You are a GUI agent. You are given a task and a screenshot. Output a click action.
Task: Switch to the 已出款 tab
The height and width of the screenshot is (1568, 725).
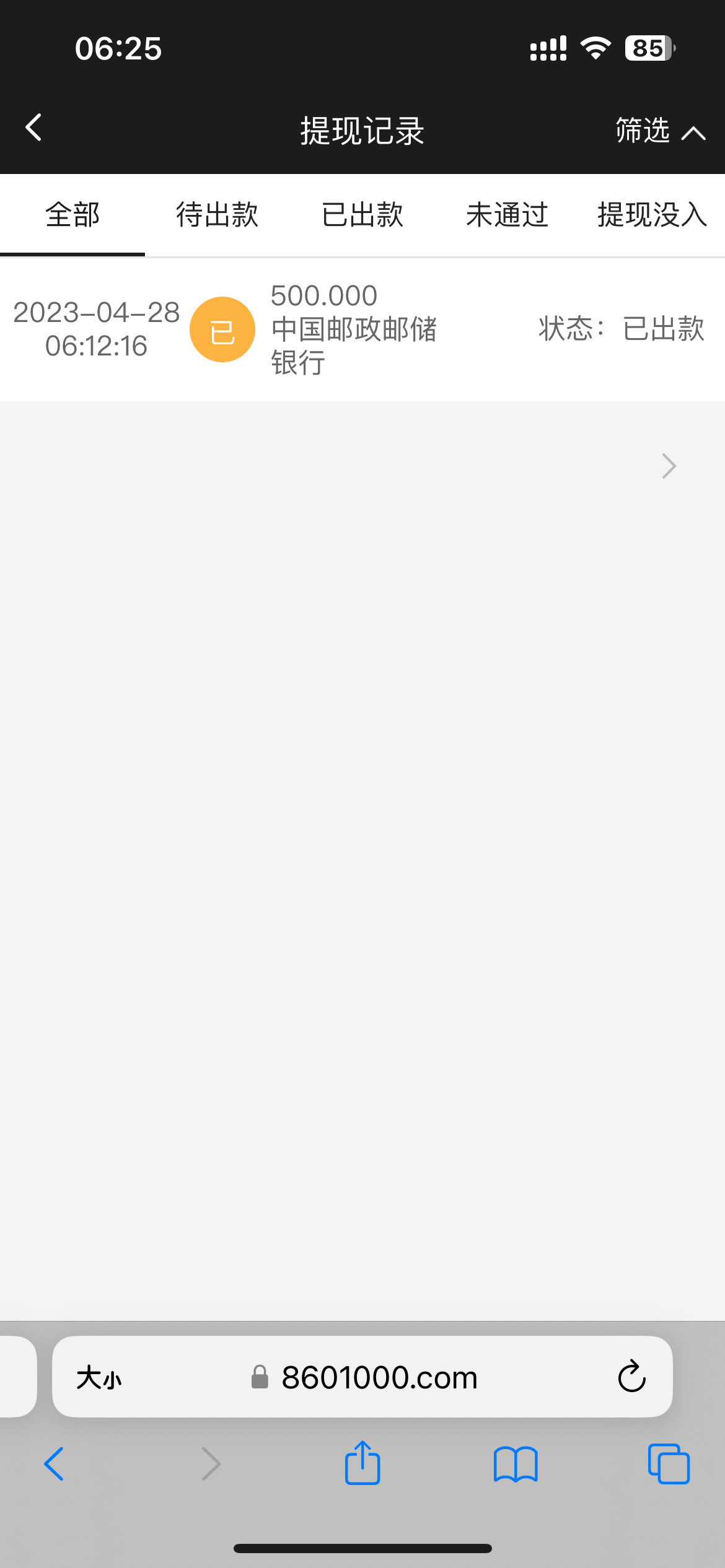tap(362, 216)
